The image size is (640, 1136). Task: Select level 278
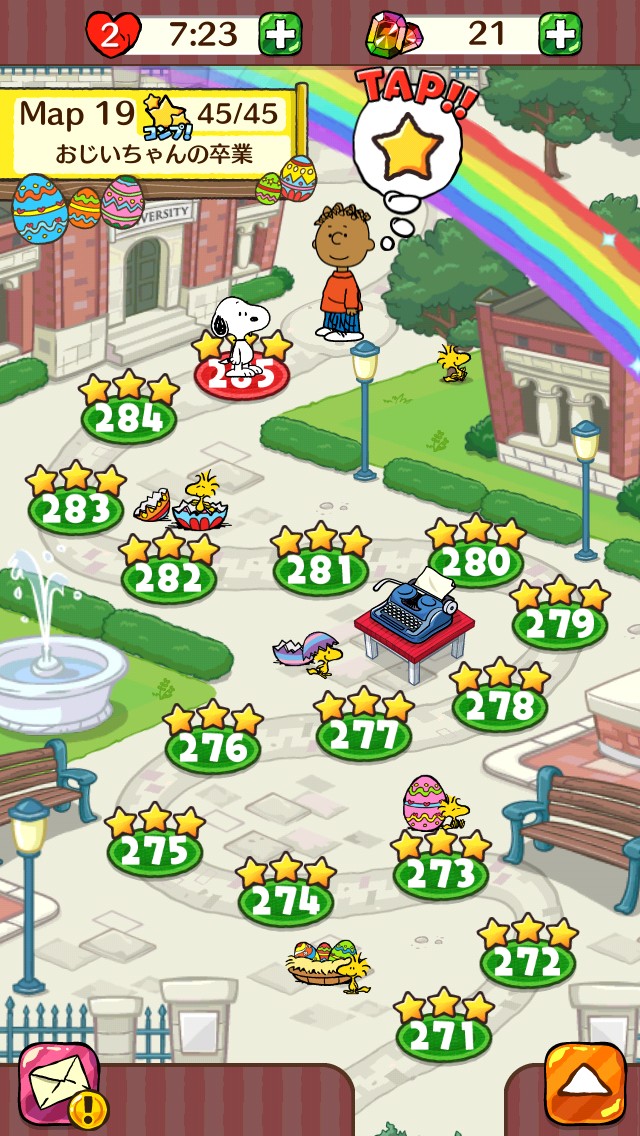(500, 706)
